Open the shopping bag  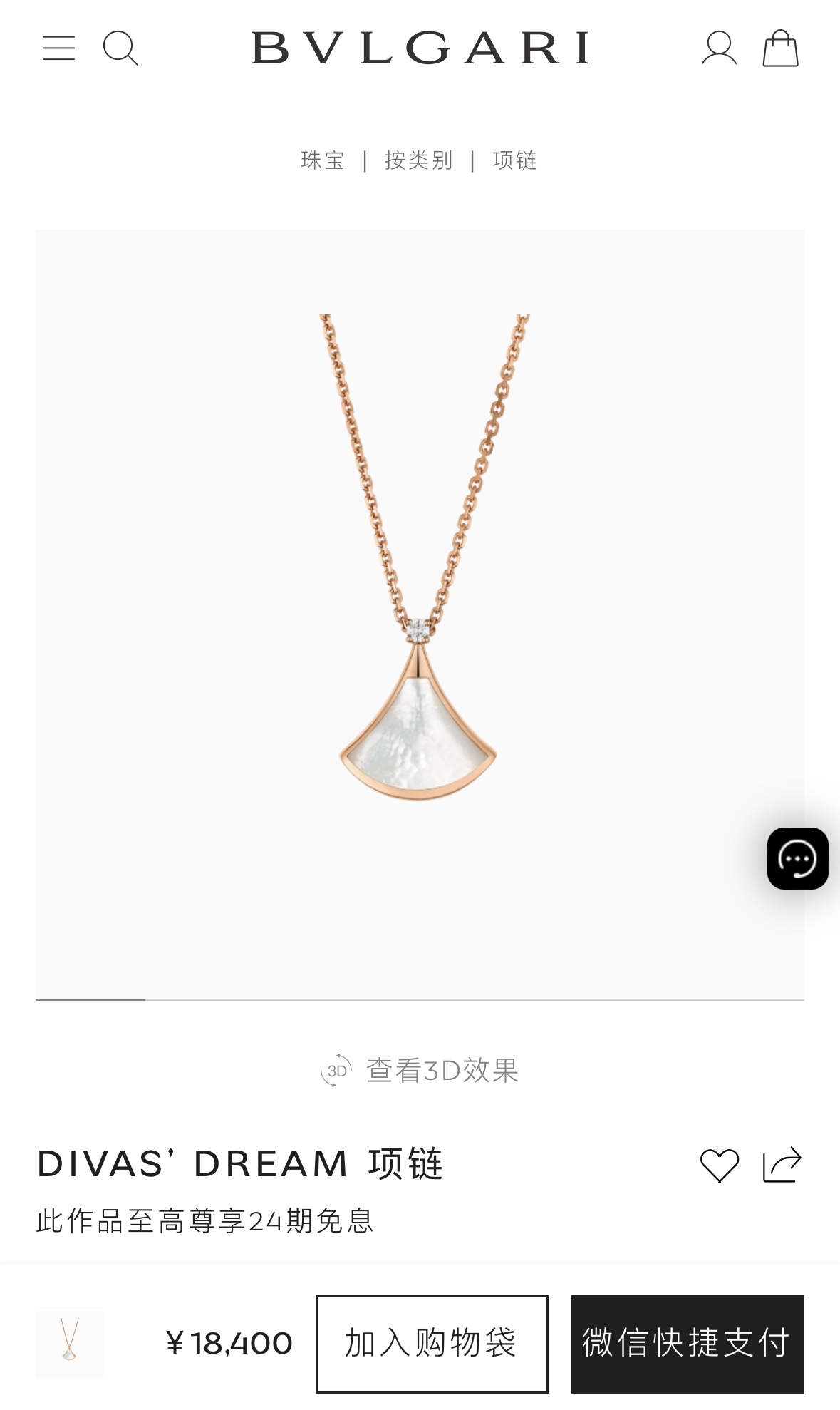coord(780,48)
